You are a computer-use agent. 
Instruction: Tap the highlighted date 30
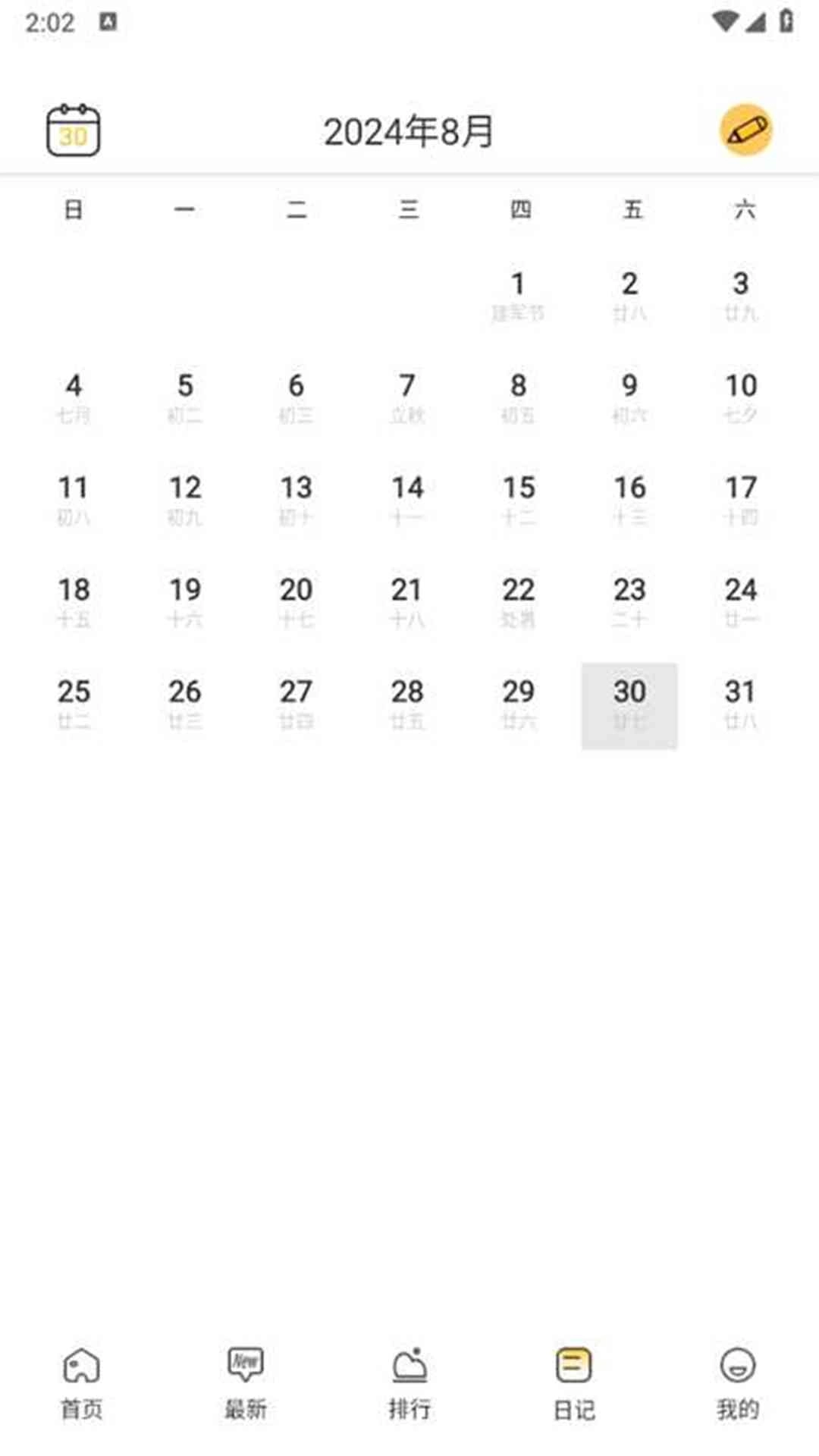(629, 705)
